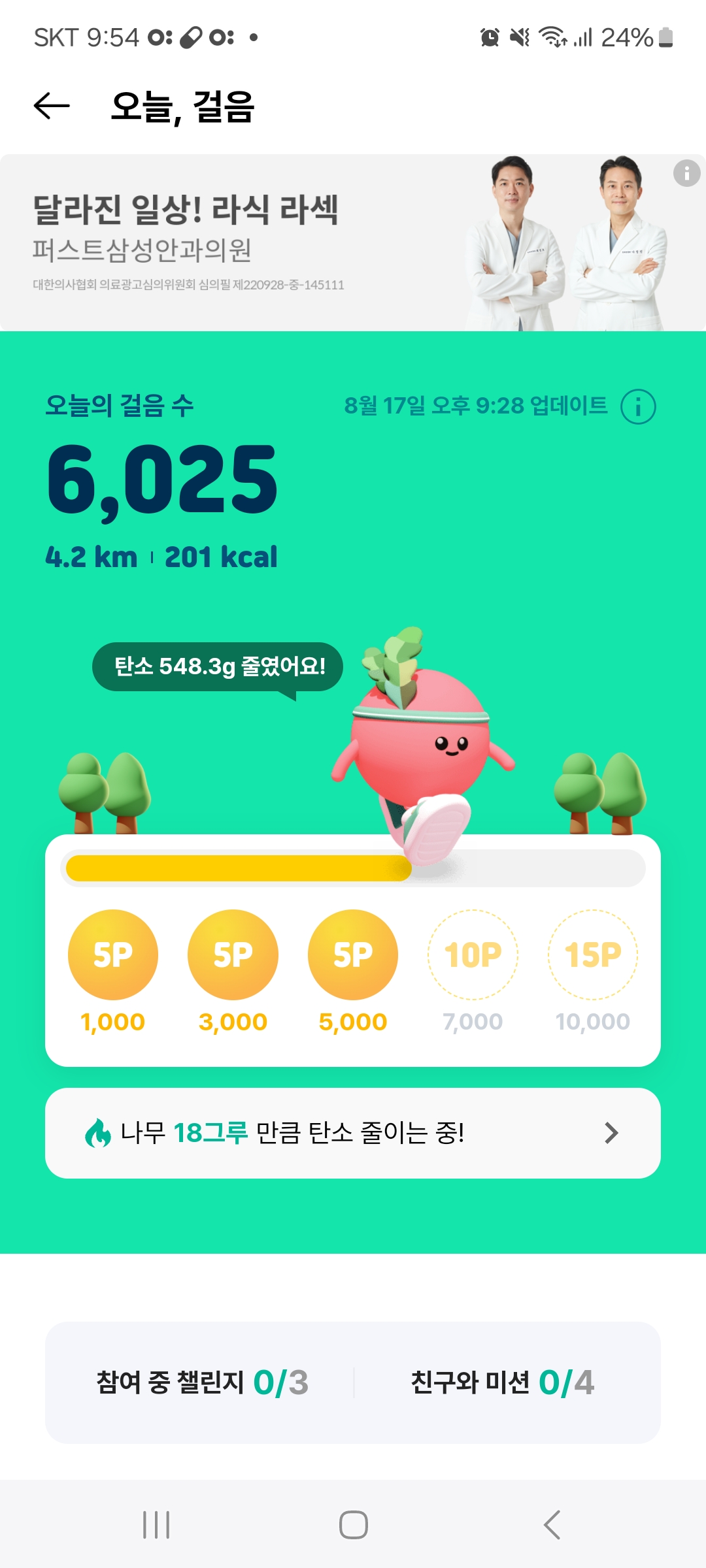Return to the home screen
This screenshot has height=1568, width=706.
click(x=353, y=1525)
